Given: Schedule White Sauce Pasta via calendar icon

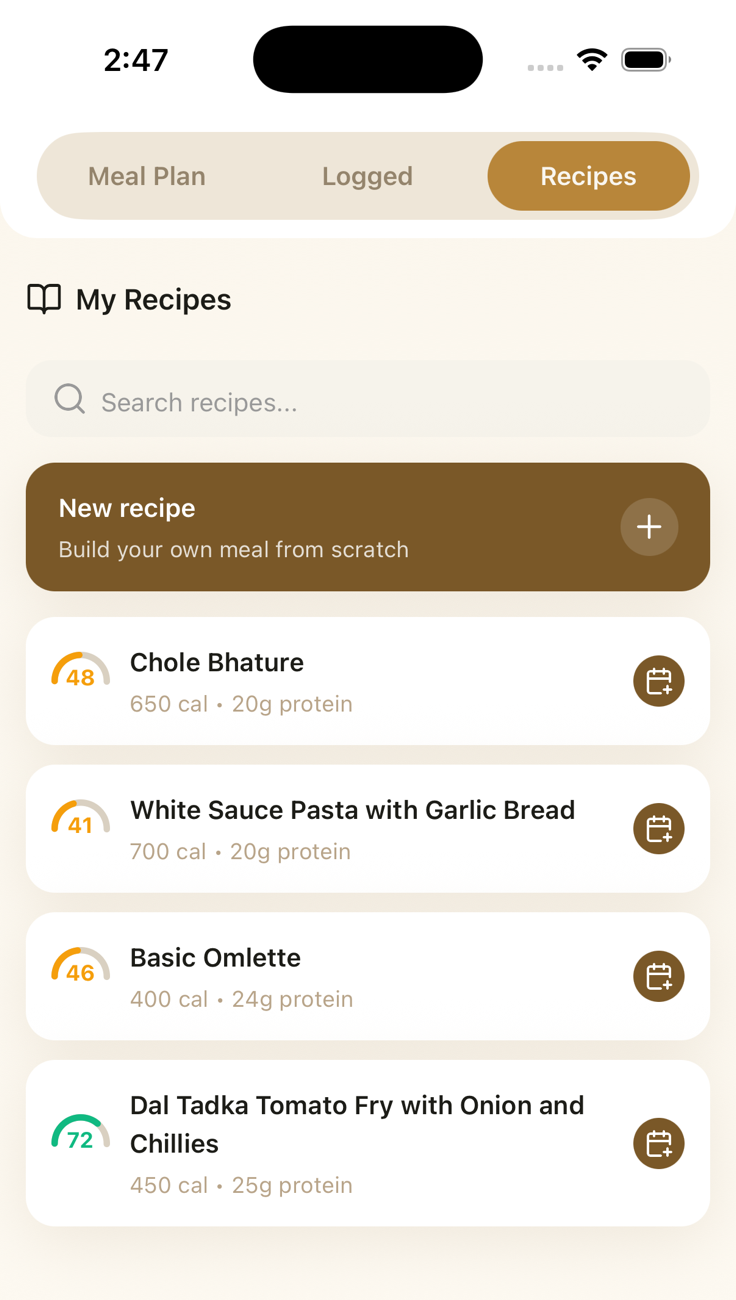Looking at the screenshot, I should point(659,829).
